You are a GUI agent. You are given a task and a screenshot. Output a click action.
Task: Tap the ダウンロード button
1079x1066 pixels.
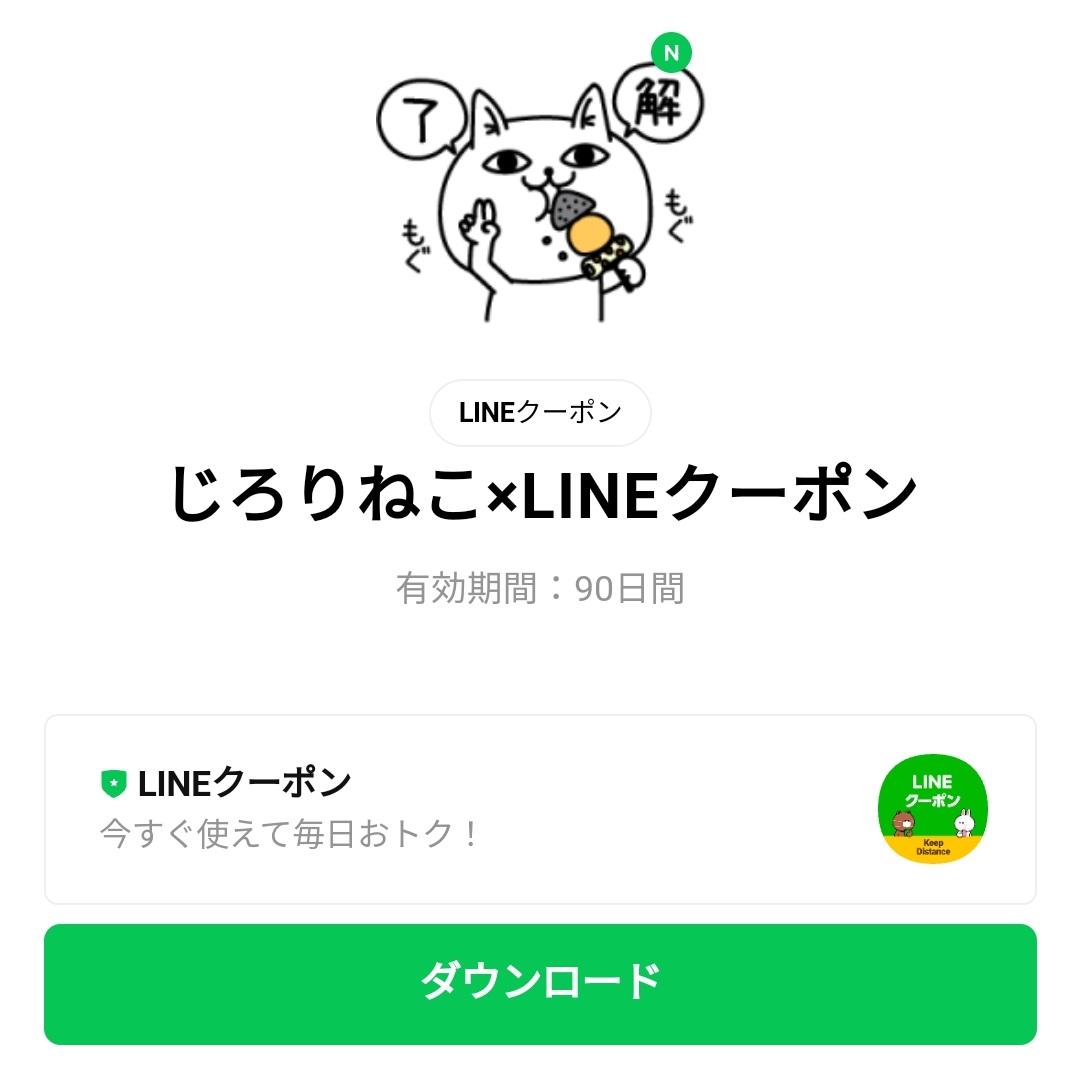[540, 983]
